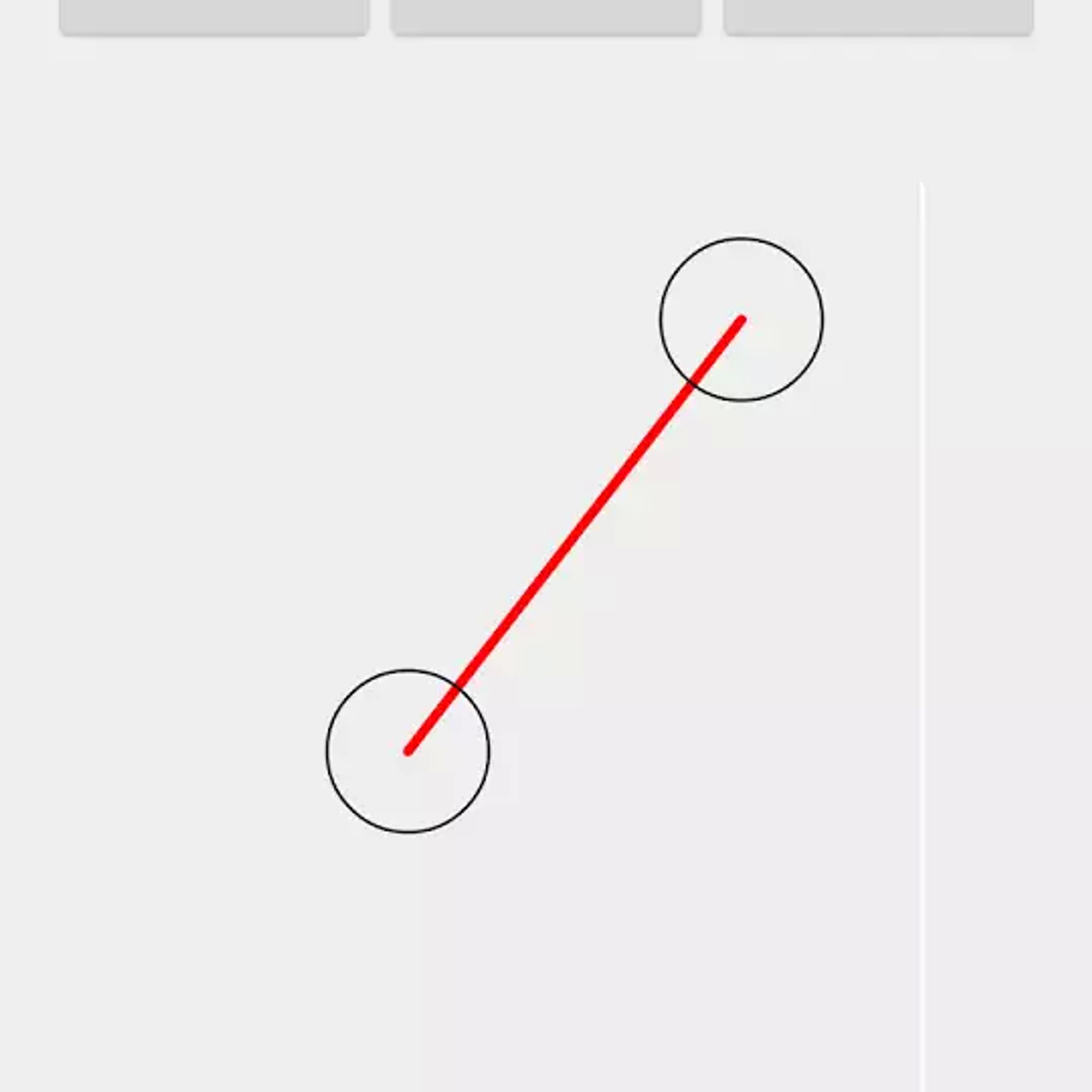
Task: Tap the last gray button in the row
Action: coord(878,15)
